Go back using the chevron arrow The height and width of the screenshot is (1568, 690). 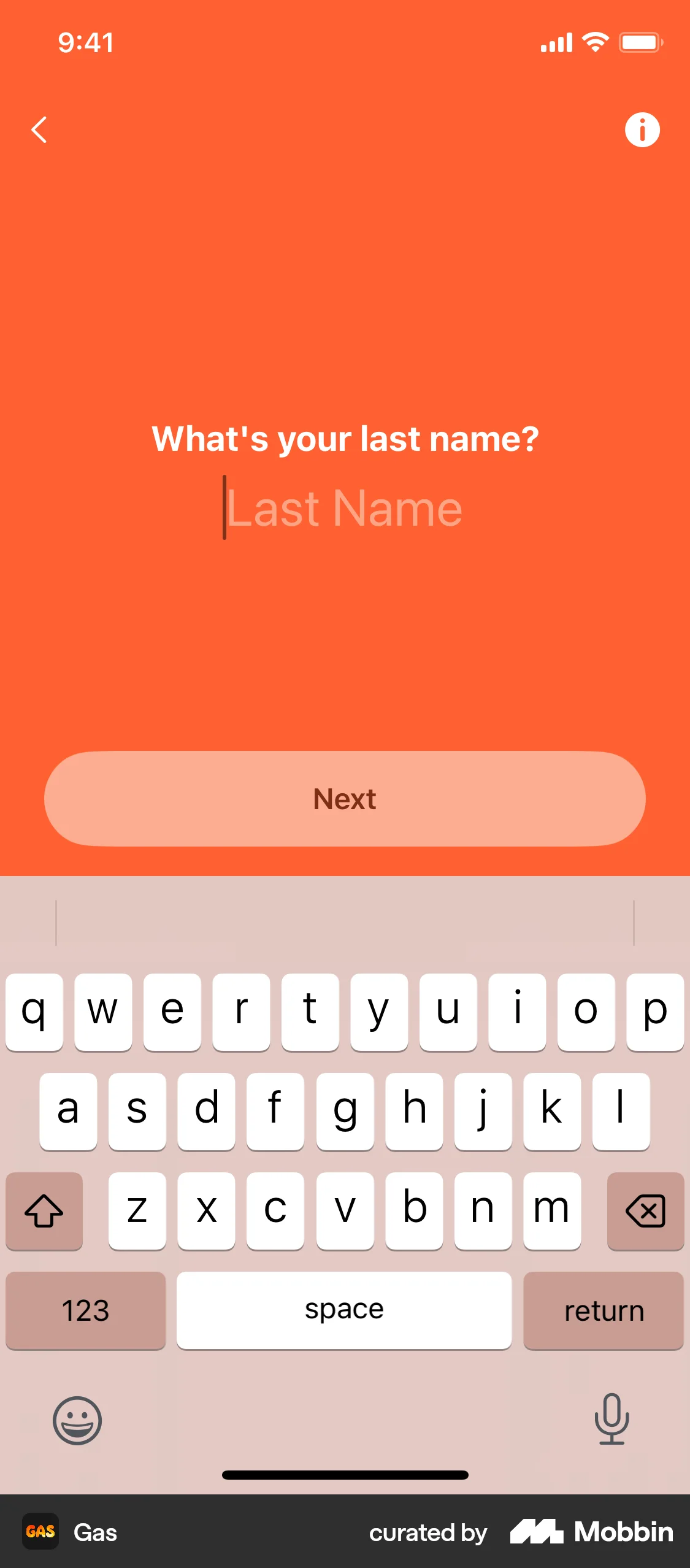click(x=39, y=129)
